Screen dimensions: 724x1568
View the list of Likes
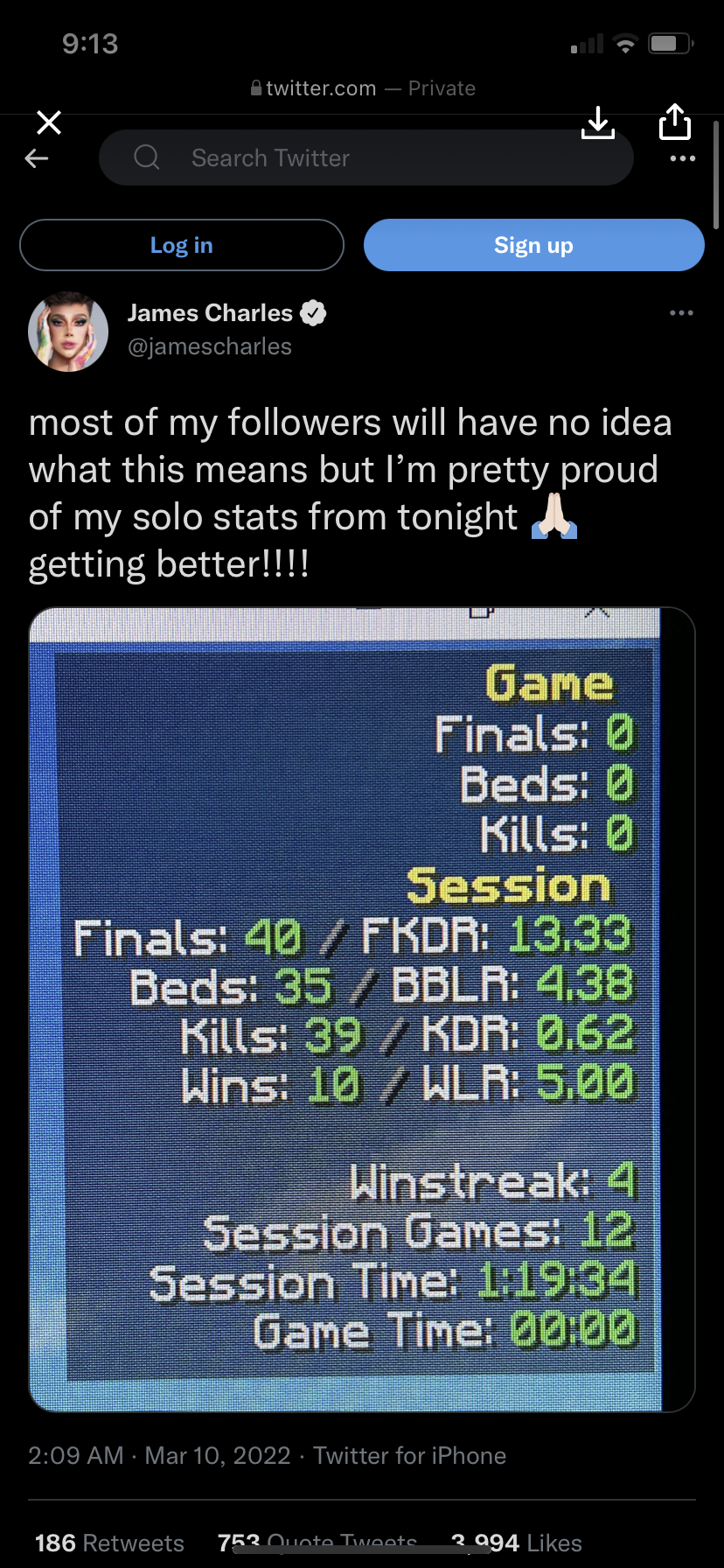pos(516,1543)
